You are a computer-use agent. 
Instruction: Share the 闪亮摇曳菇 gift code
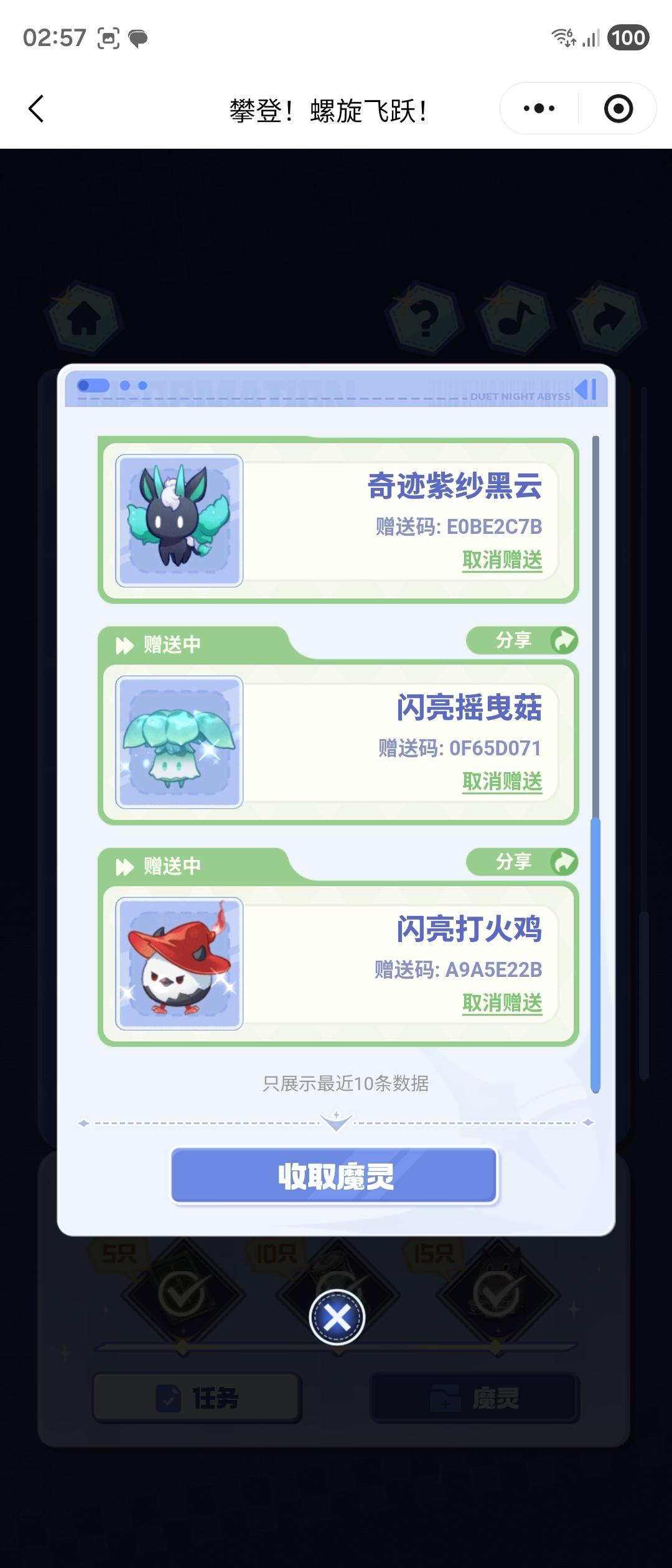click(x=523, y=640)
